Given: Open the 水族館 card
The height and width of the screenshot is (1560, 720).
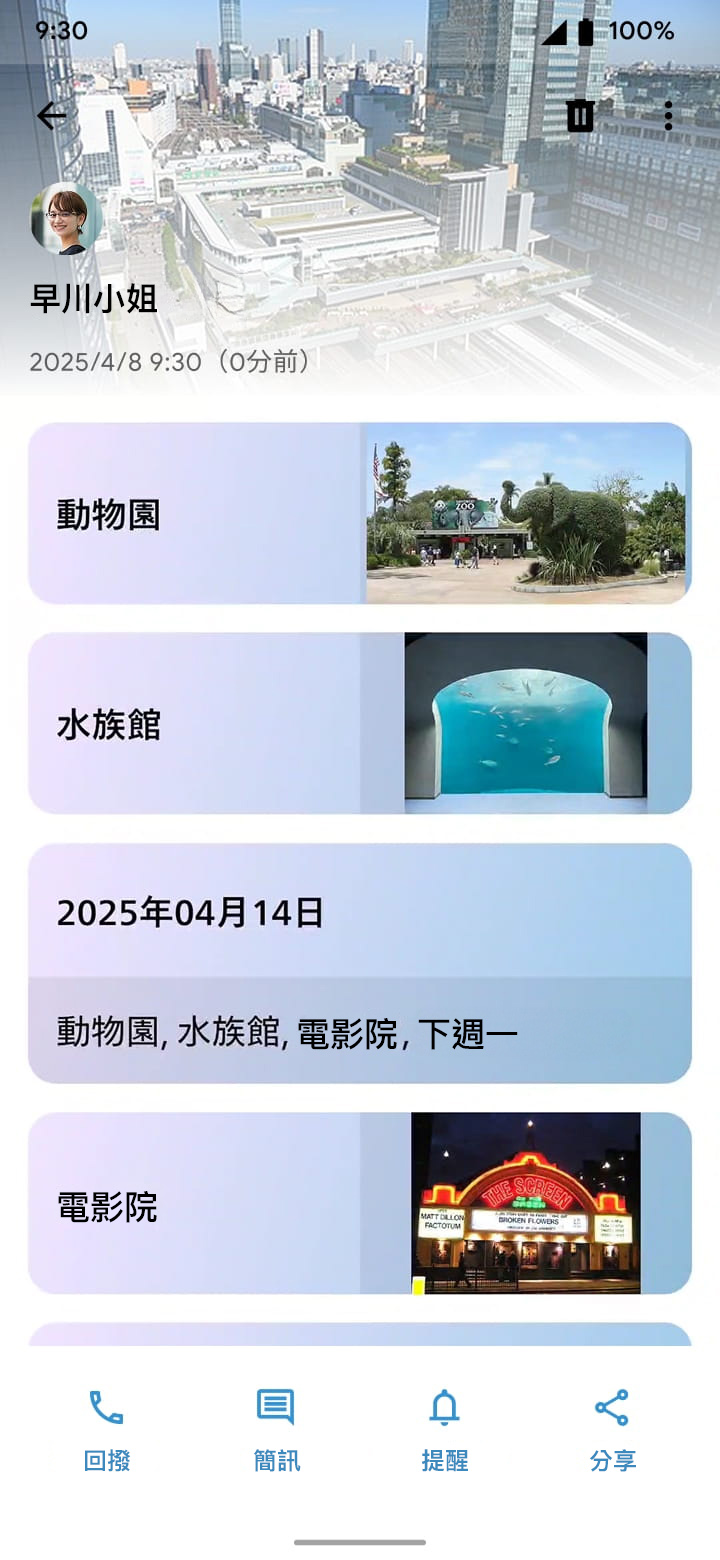Looking at the screenshot, I should pos(360,723).
